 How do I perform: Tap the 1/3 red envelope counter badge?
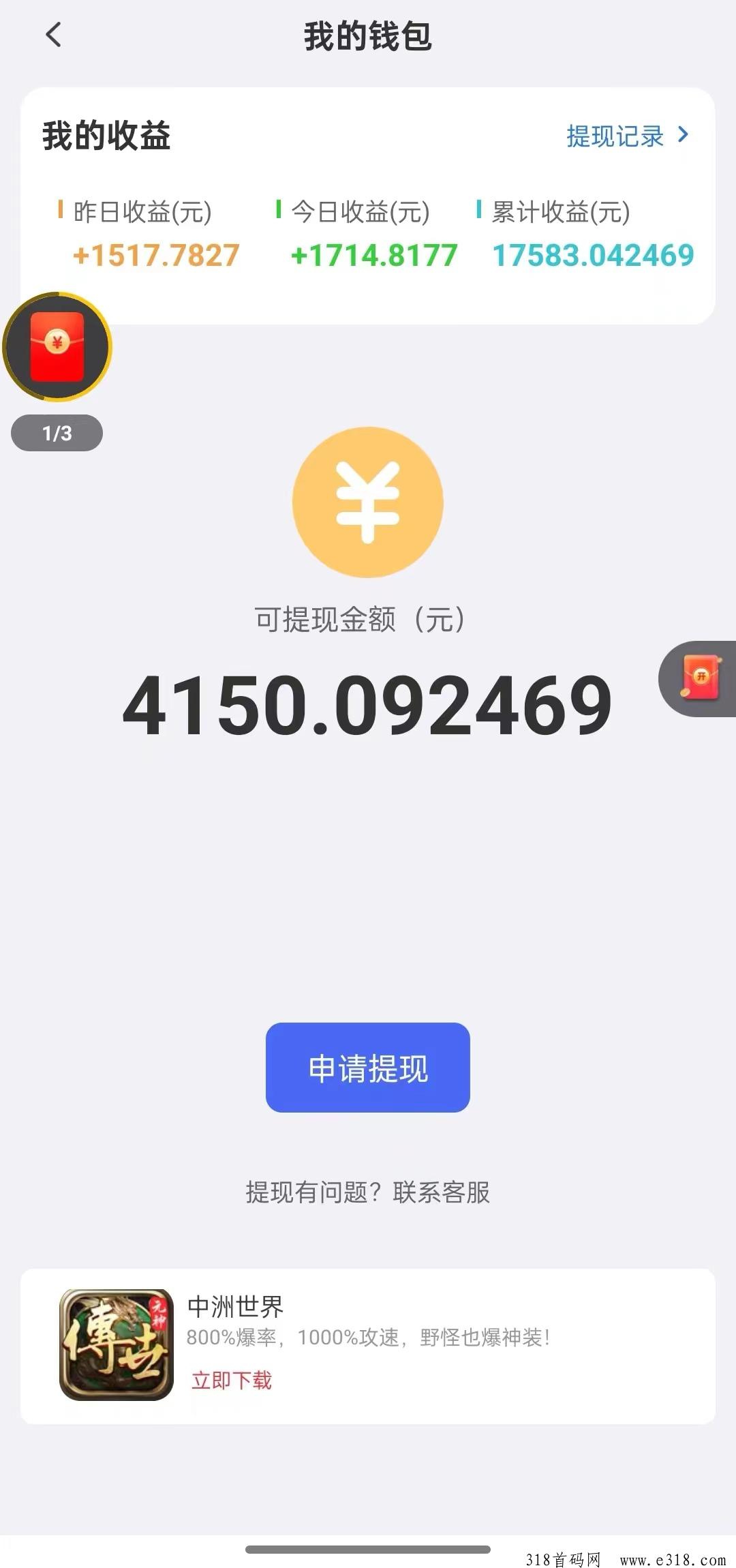[57, 432]
